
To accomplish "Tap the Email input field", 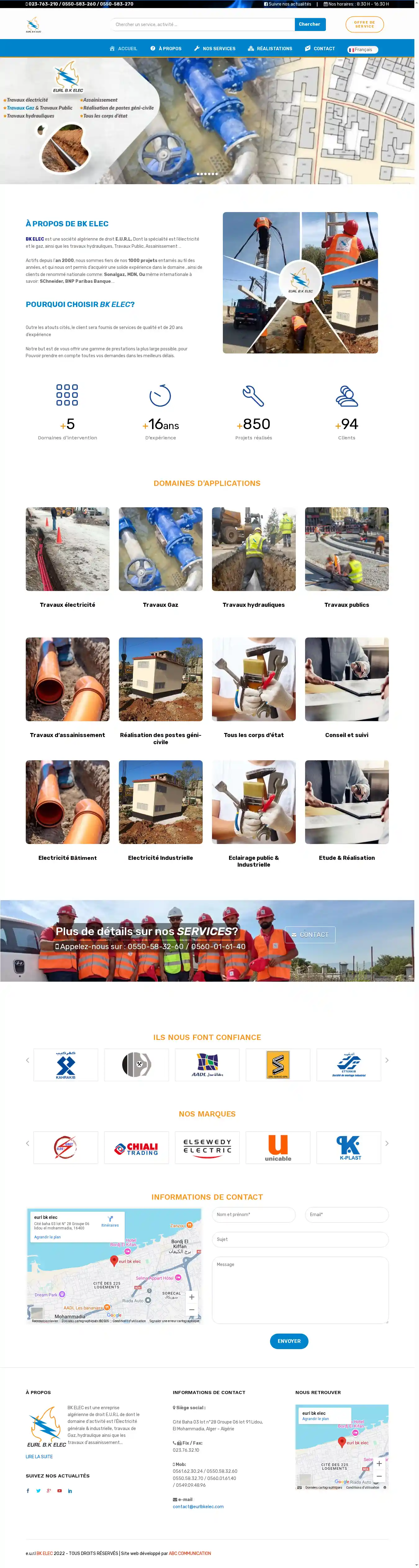I will [346, 1214].
